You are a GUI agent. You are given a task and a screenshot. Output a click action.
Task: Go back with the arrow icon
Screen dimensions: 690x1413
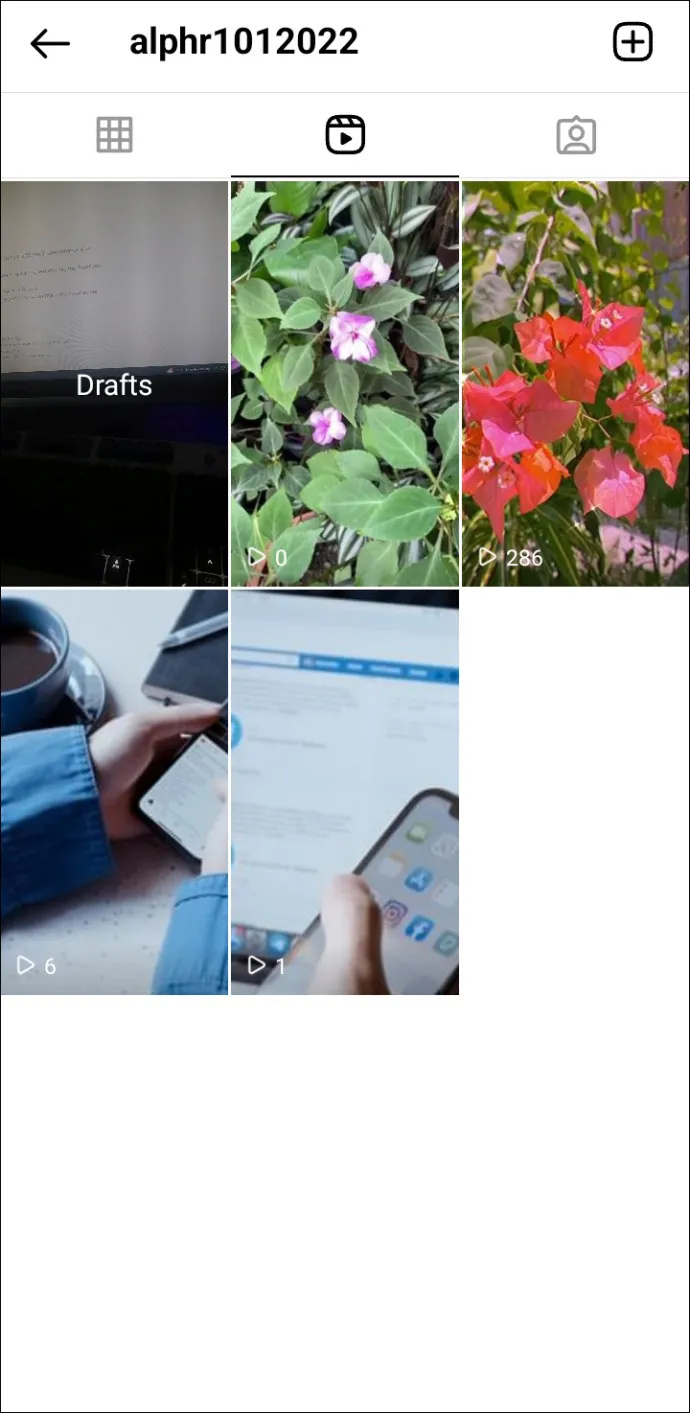click(50, 43)
